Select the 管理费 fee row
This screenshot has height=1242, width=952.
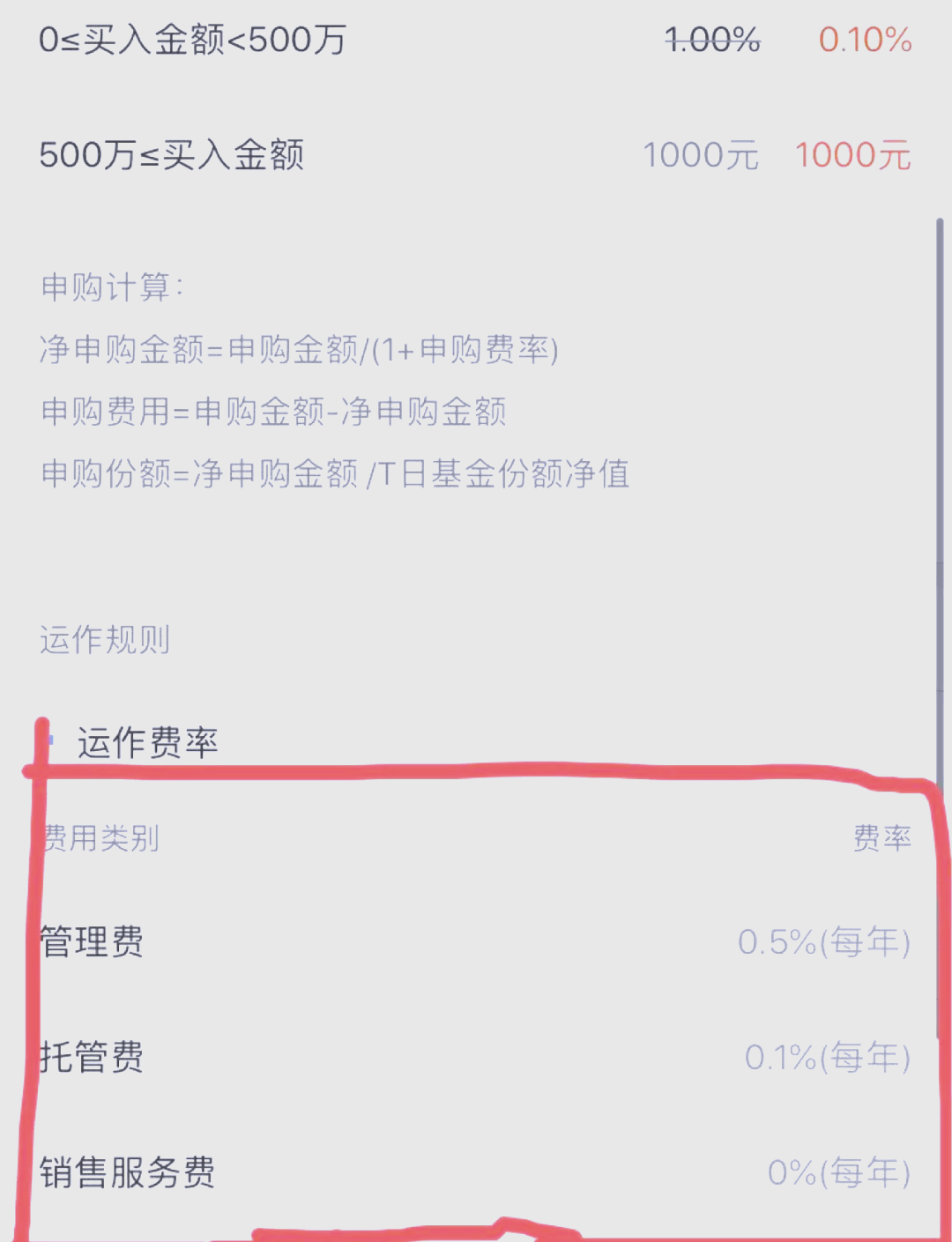tap(93, 941)
